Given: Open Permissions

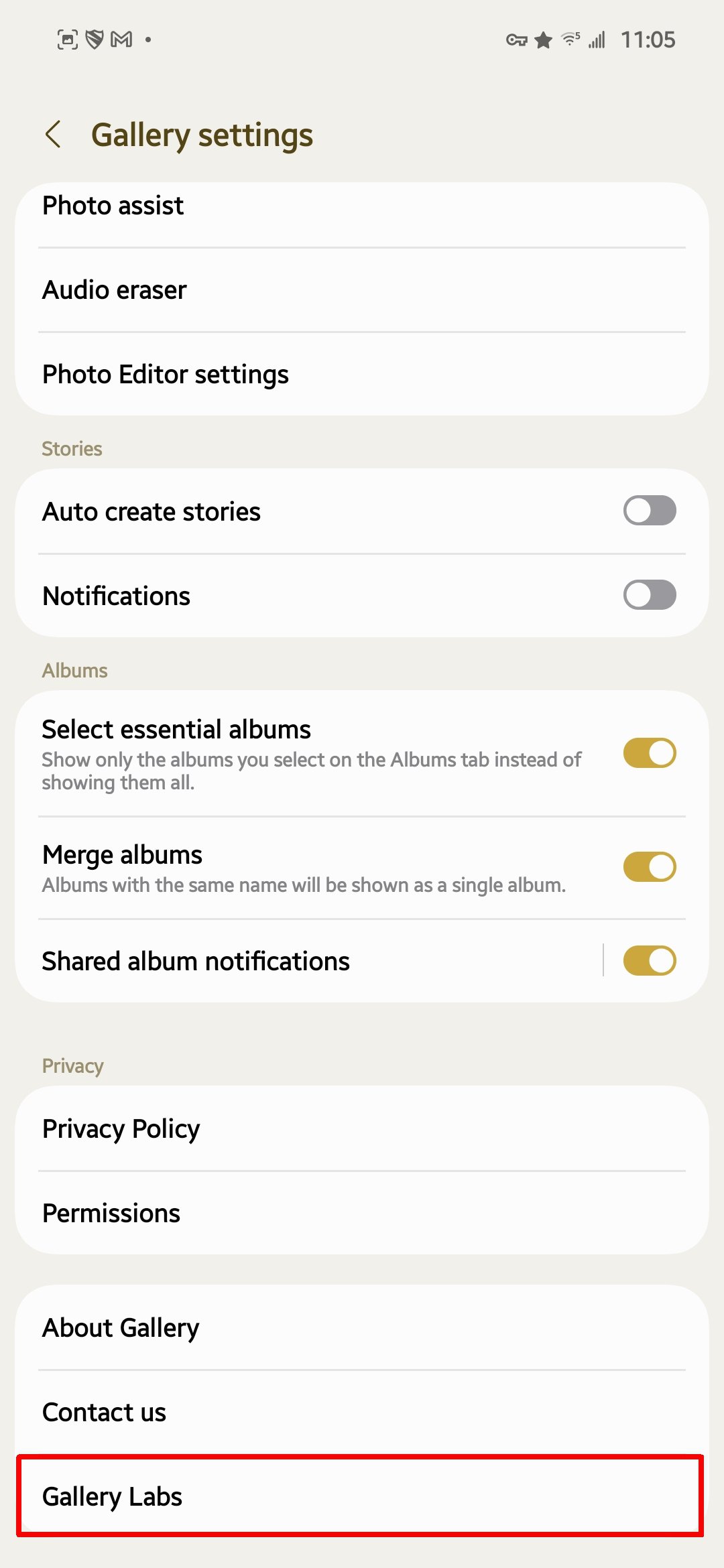Looking at the screenshot, I should 362,1214.
